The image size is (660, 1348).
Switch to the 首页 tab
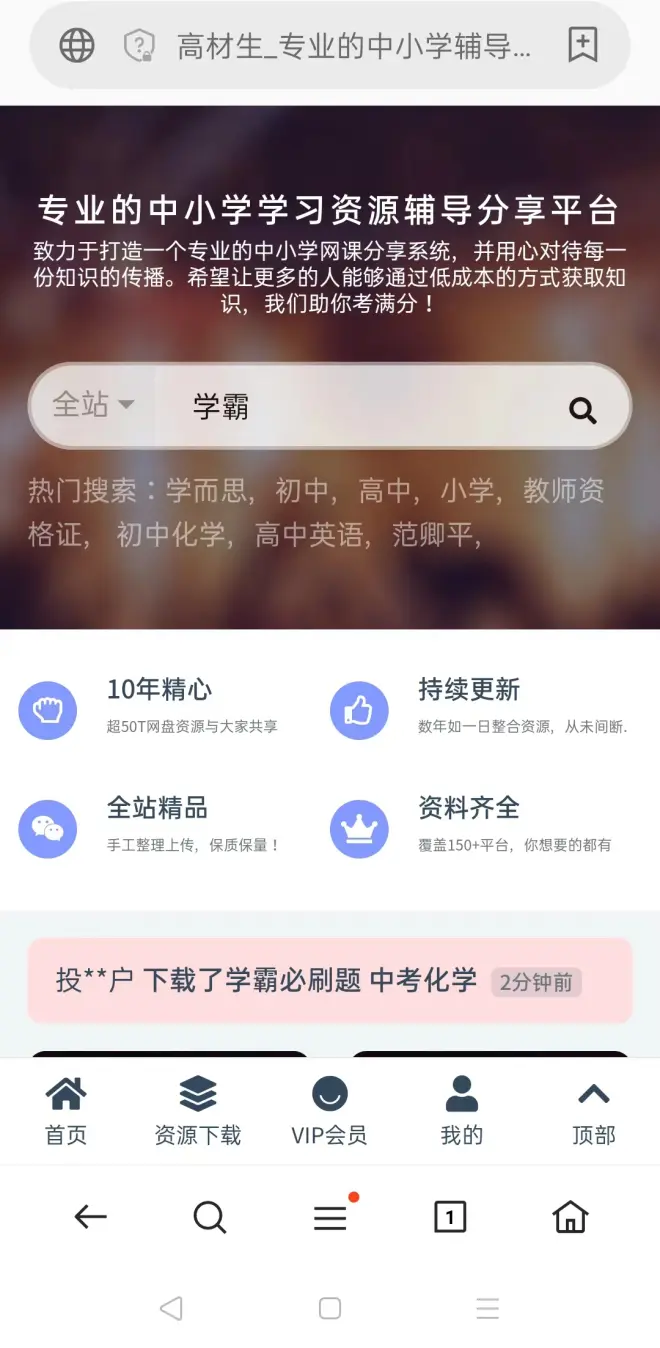66,1111
